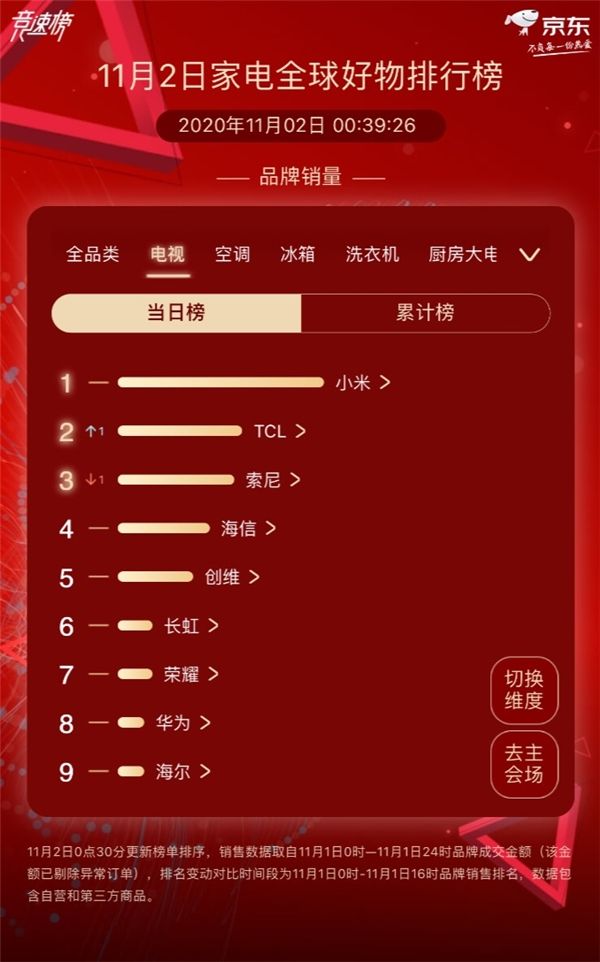Expand the category list chevron
The height and width of the screenshot is (962, 600).
(x=530, y=254)
